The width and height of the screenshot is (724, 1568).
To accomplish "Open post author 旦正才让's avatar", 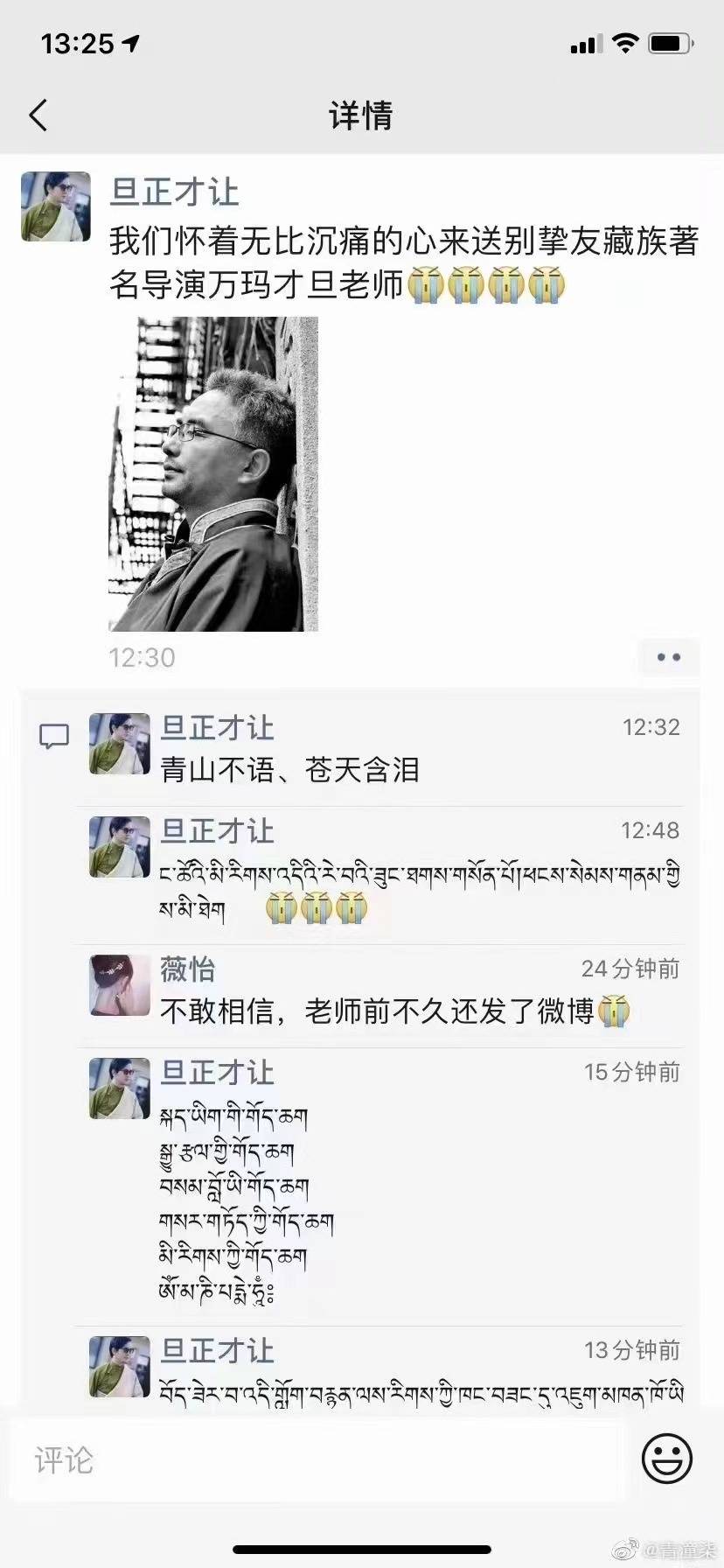I will 56,206.
